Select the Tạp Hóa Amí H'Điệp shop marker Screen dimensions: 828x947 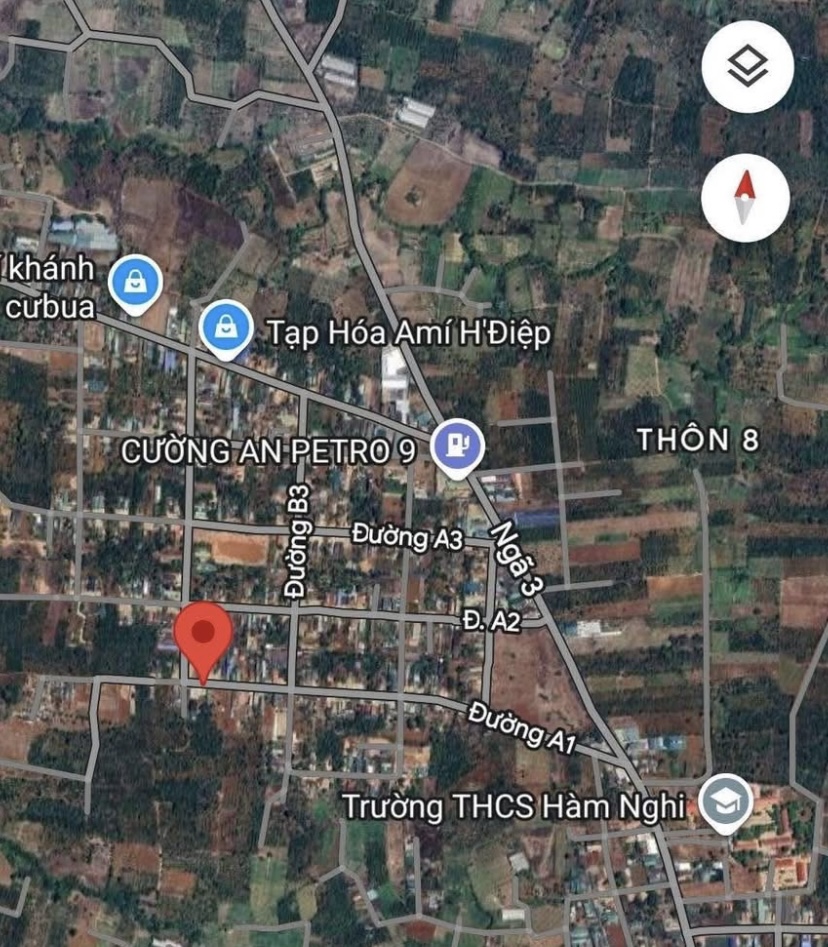click(x=227, y=328)
